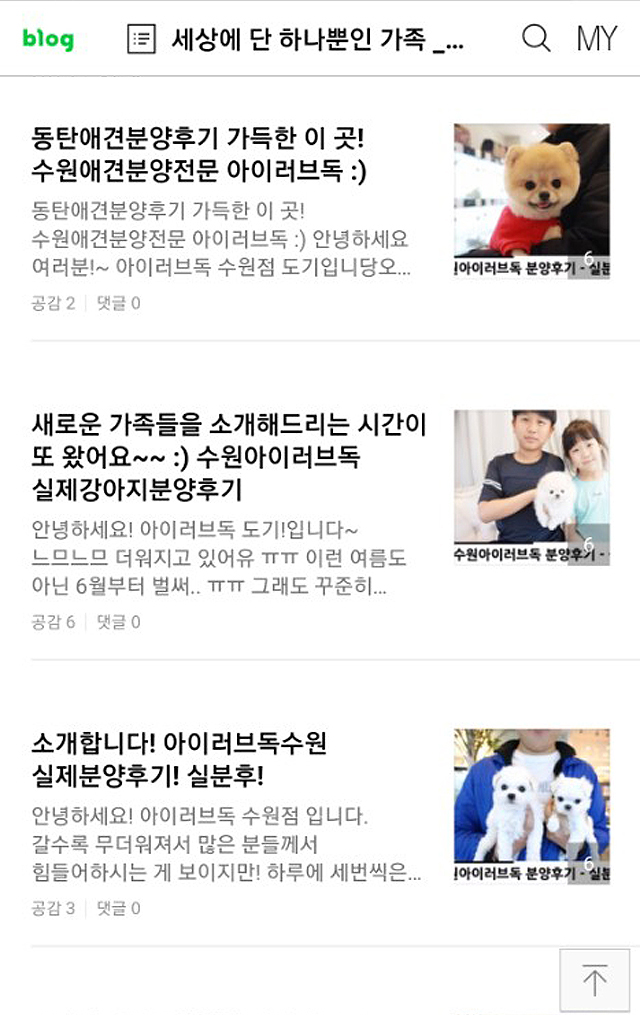Go to the blog home logo
This screenshot has width=640, height=1015.
(48, 39)
